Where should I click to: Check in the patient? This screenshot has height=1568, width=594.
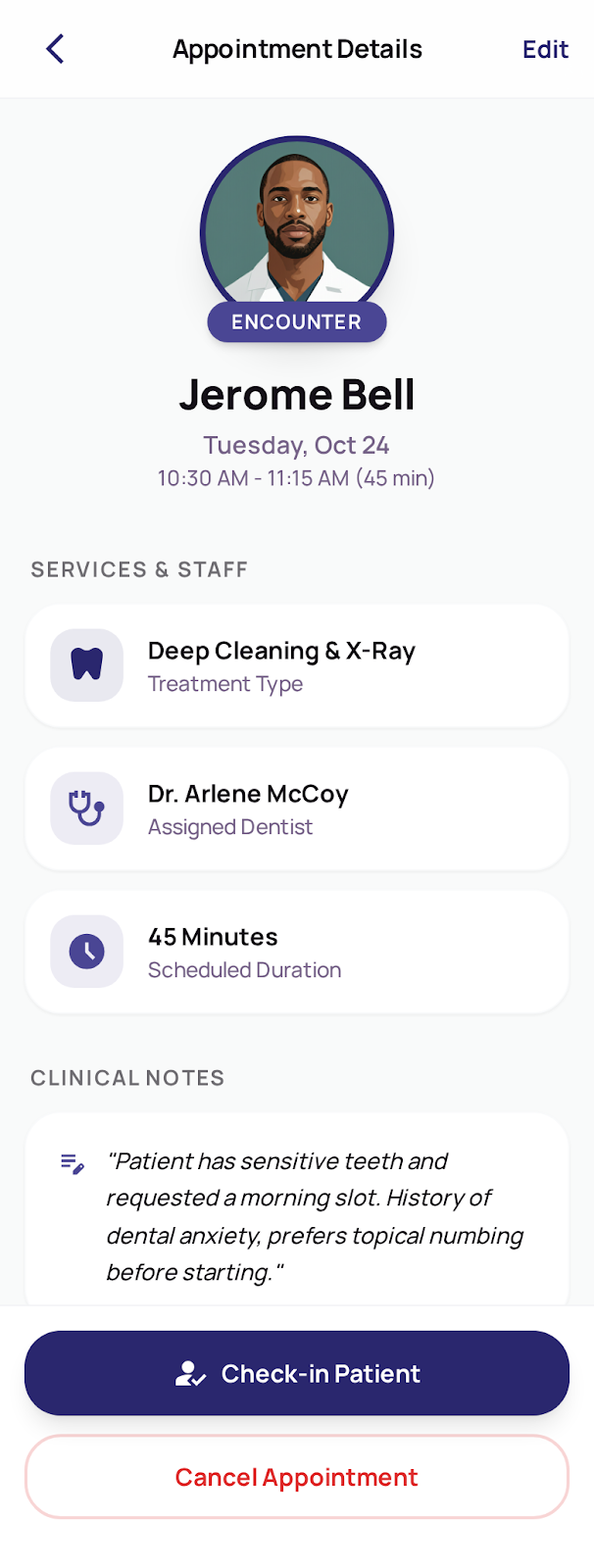(x=297, y=1373)
